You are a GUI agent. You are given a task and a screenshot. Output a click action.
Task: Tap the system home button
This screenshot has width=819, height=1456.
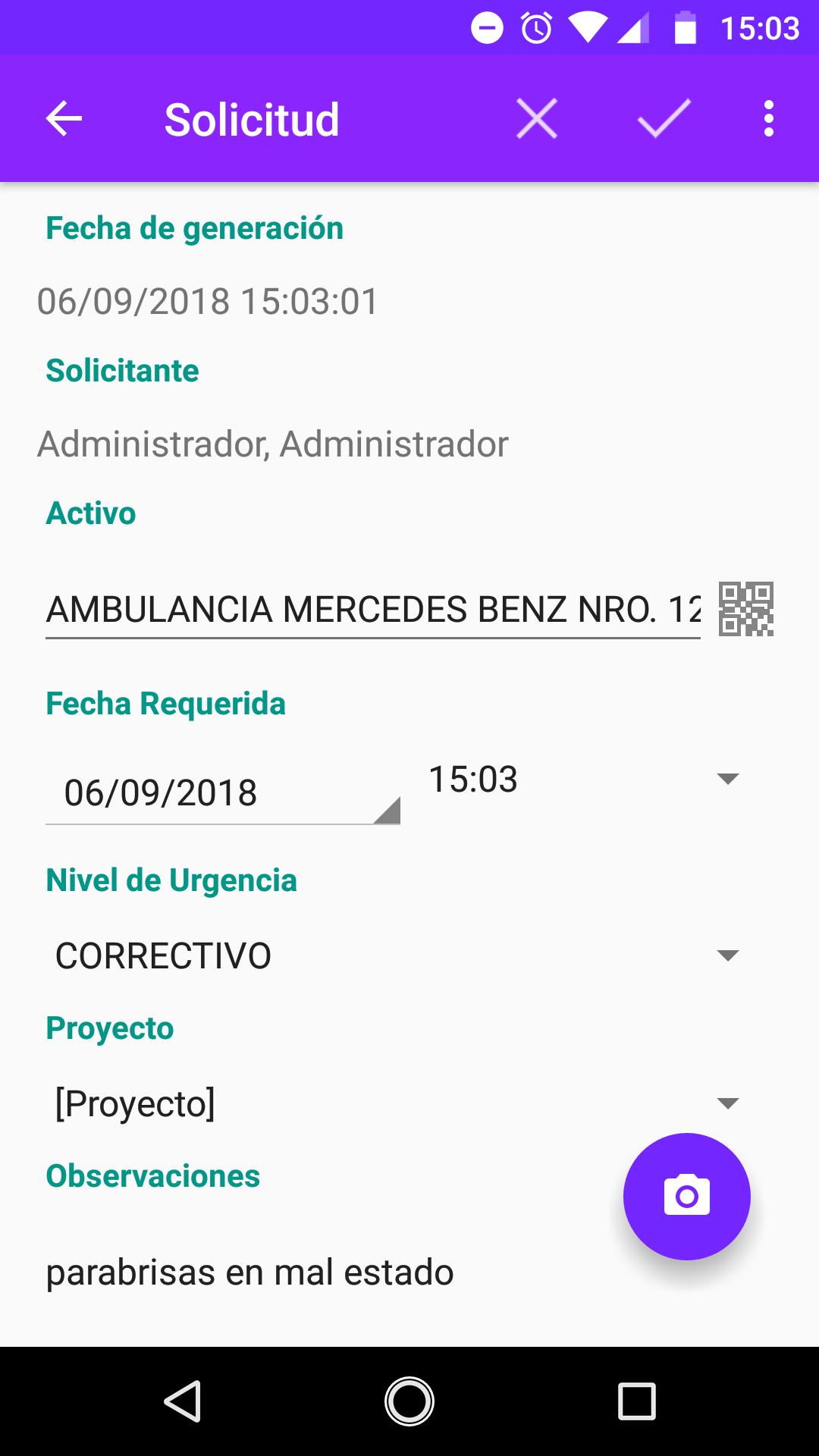409,1401
